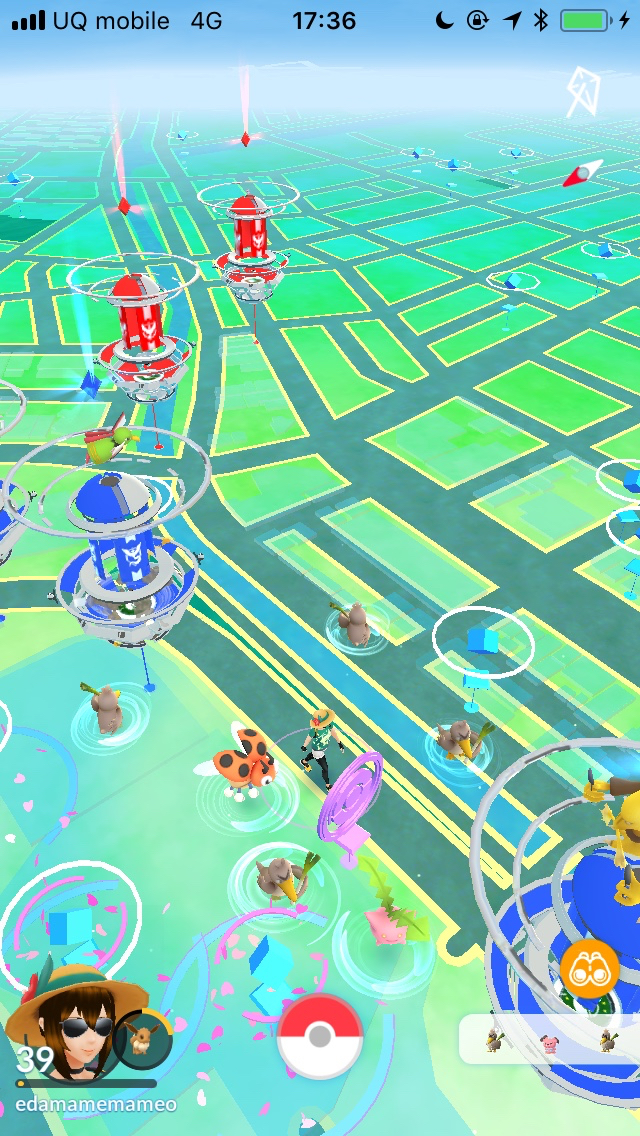The width and height of the screenshot is (640, 1136).
Task: Open the binoculars research button
Action: pyautogui.click(x=589, y=969)
